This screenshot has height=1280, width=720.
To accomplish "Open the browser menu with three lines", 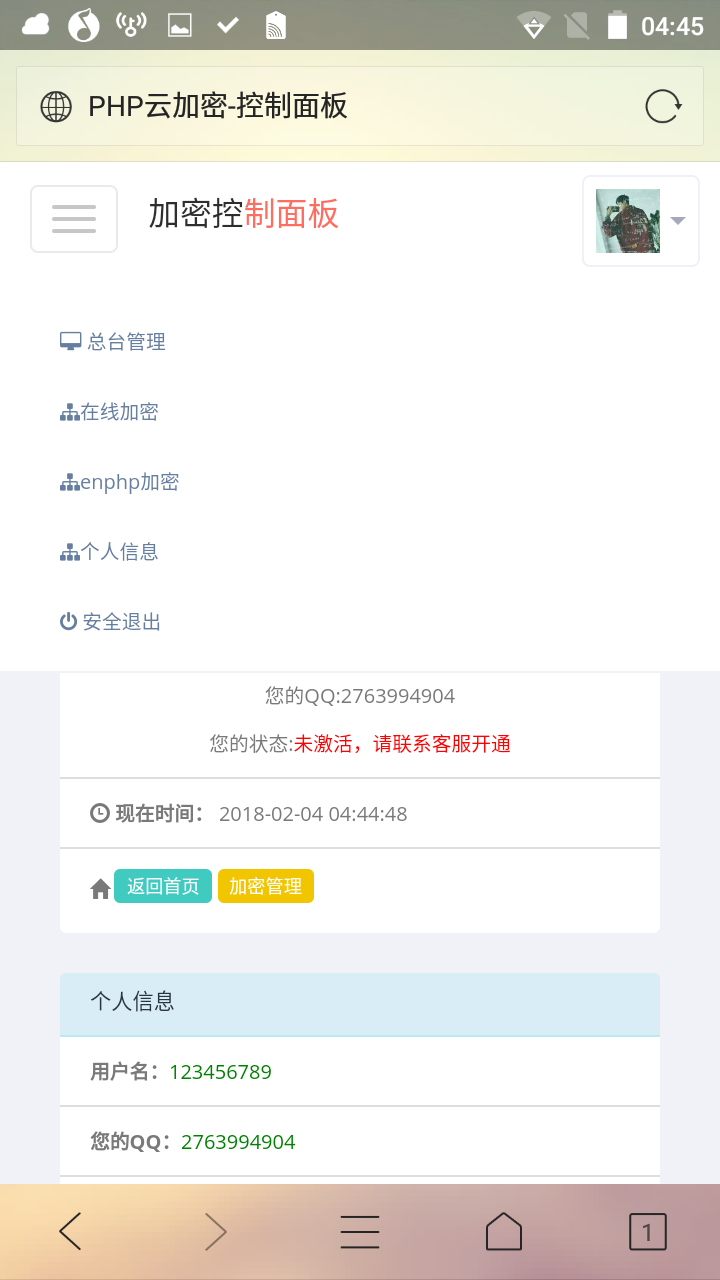I will (360, 1231).
